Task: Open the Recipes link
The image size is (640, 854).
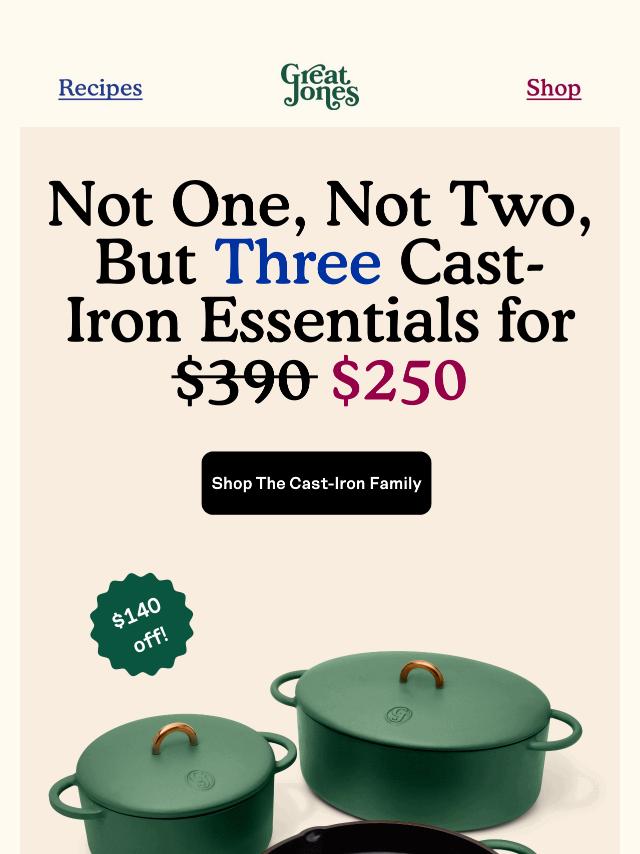Action: [x=100, y=88]
